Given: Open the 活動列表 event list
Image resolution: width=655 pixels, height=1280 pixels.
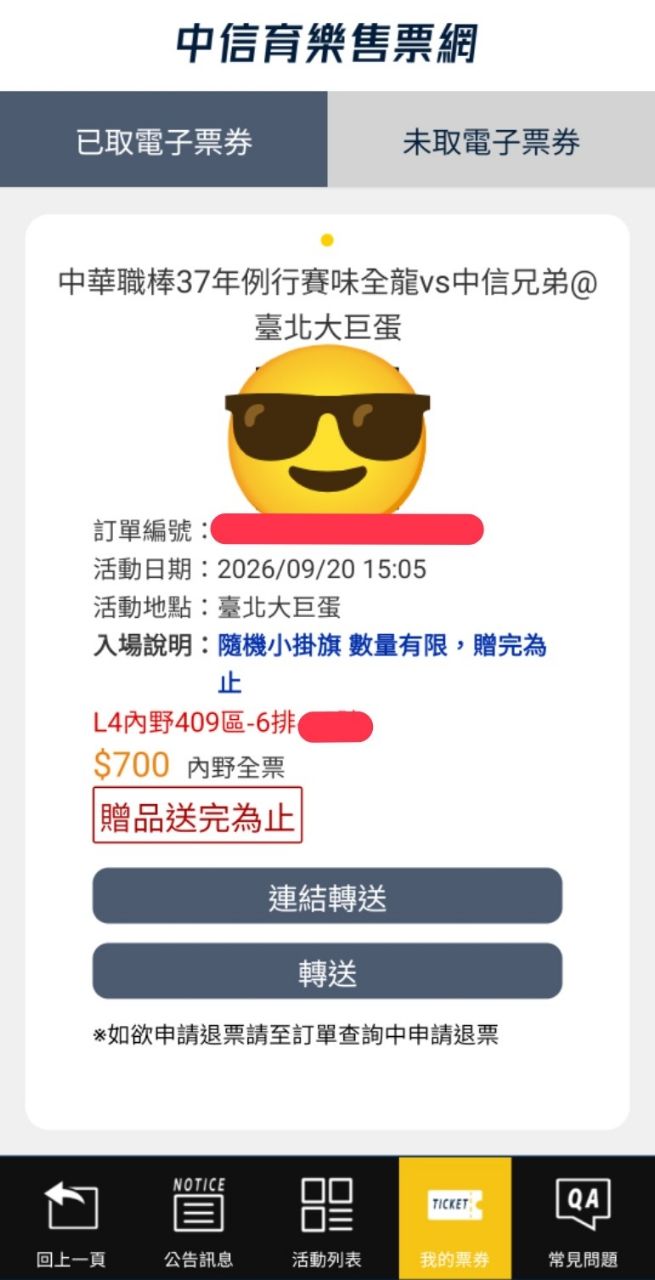Looking at the screenshot, I should coord(327,1219).
